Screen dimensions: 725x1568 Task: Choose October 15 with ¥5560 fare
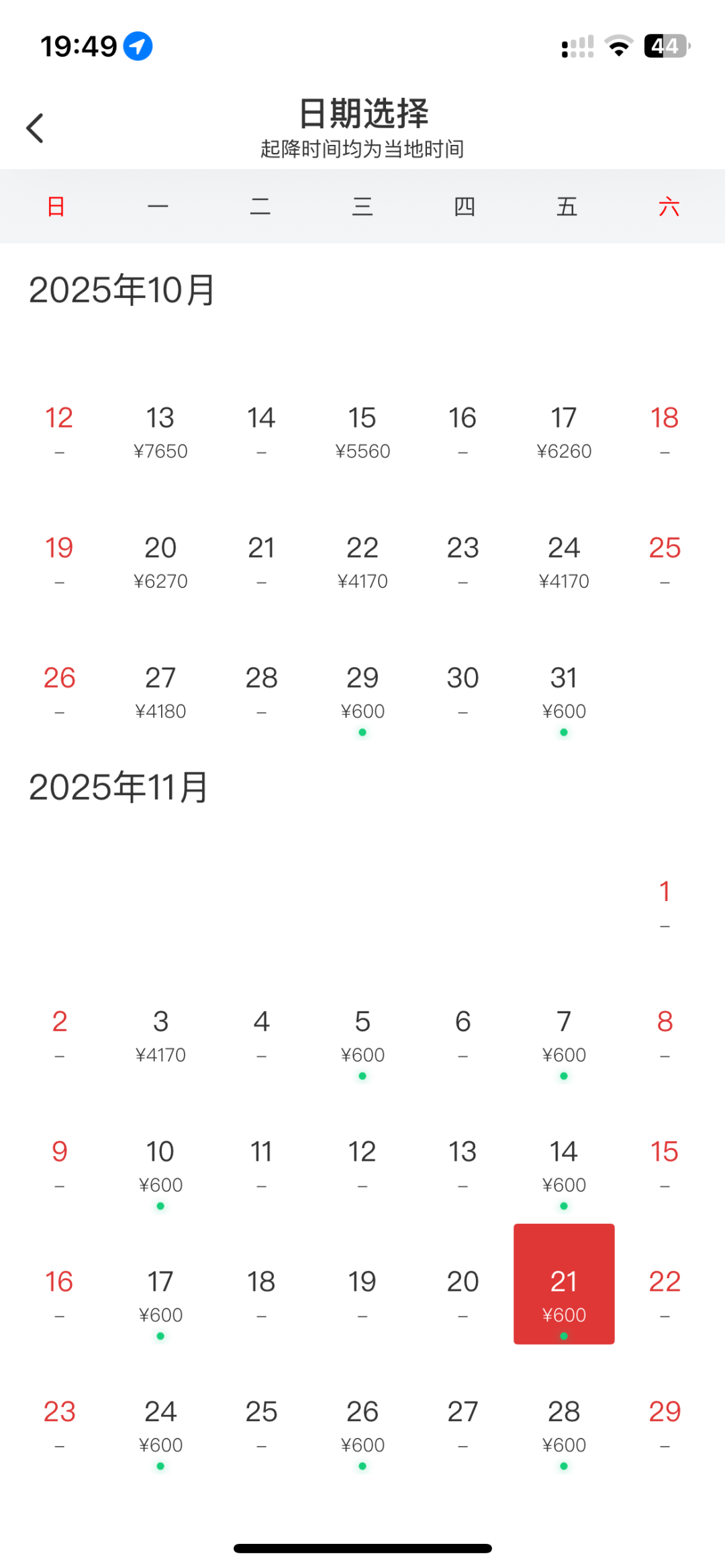click(362, 431)
